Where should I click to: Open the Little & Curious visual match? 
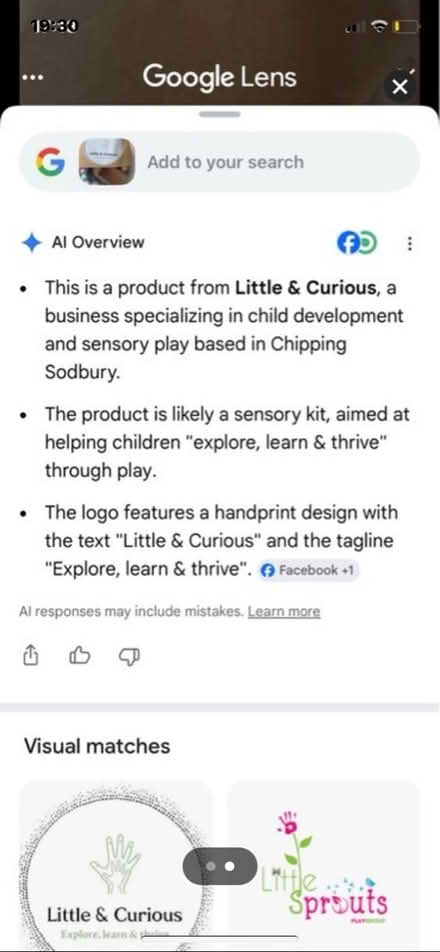tap(116, 865)
